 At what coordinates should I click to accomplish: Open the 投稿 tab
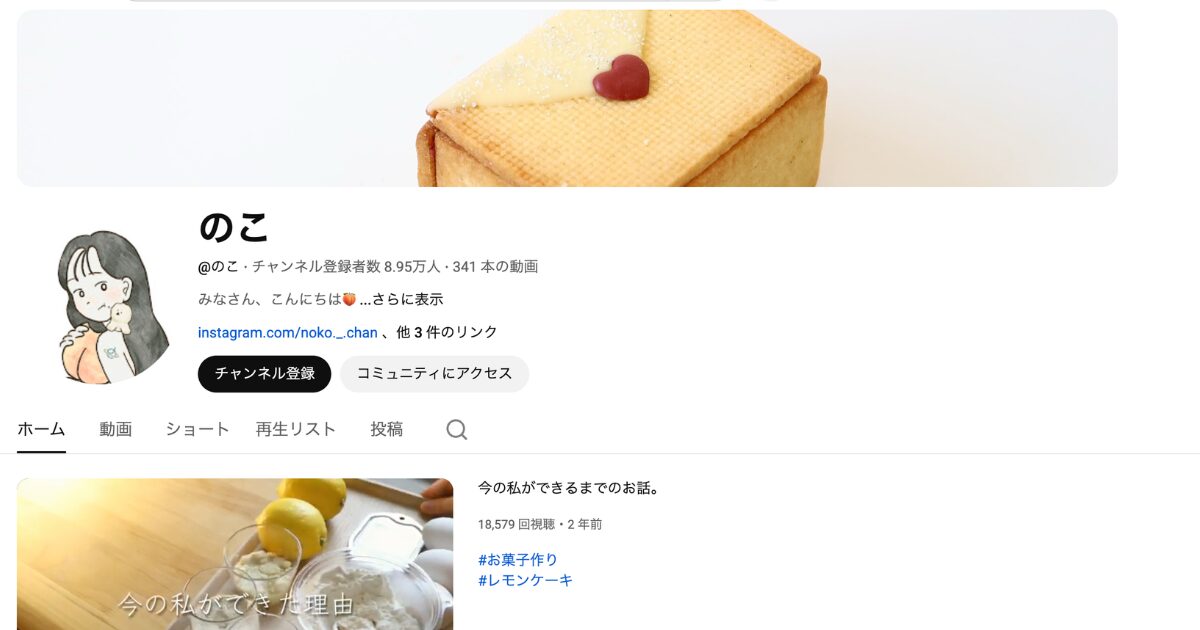[387, 429]
